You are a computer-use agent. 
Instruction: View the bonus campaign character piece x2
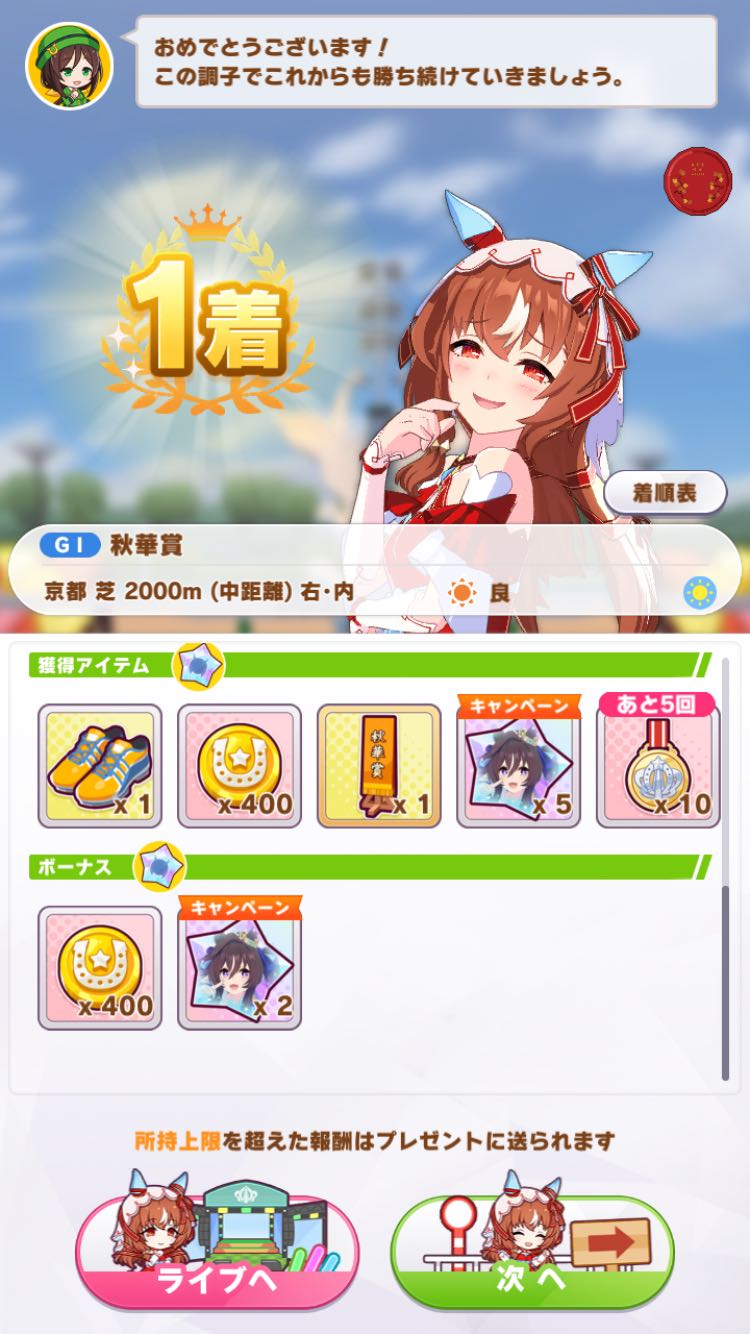pos(239,968)
